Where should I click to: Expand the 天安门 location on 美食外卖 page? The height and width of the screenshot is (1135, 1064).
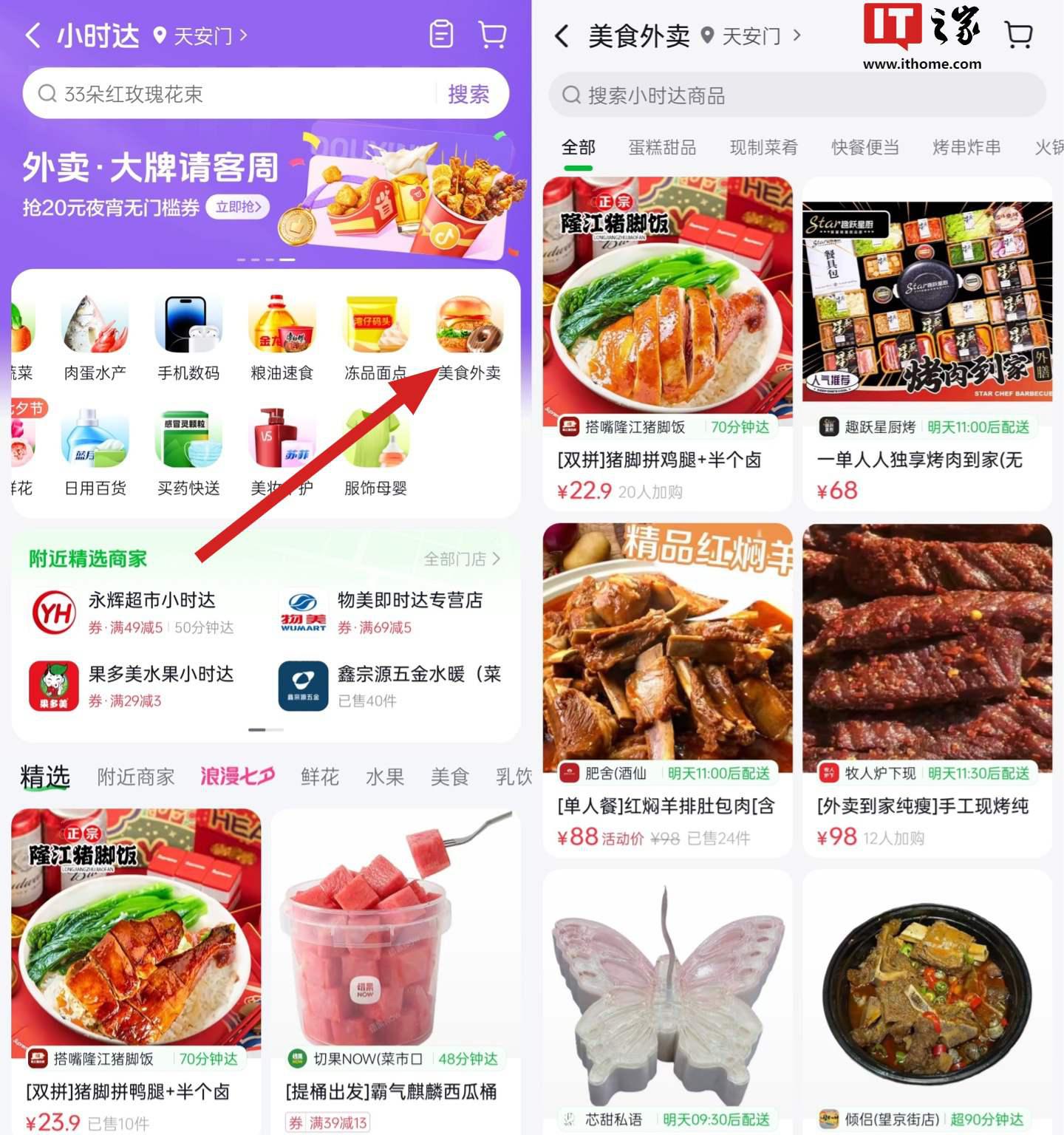[x=753, y=35]
